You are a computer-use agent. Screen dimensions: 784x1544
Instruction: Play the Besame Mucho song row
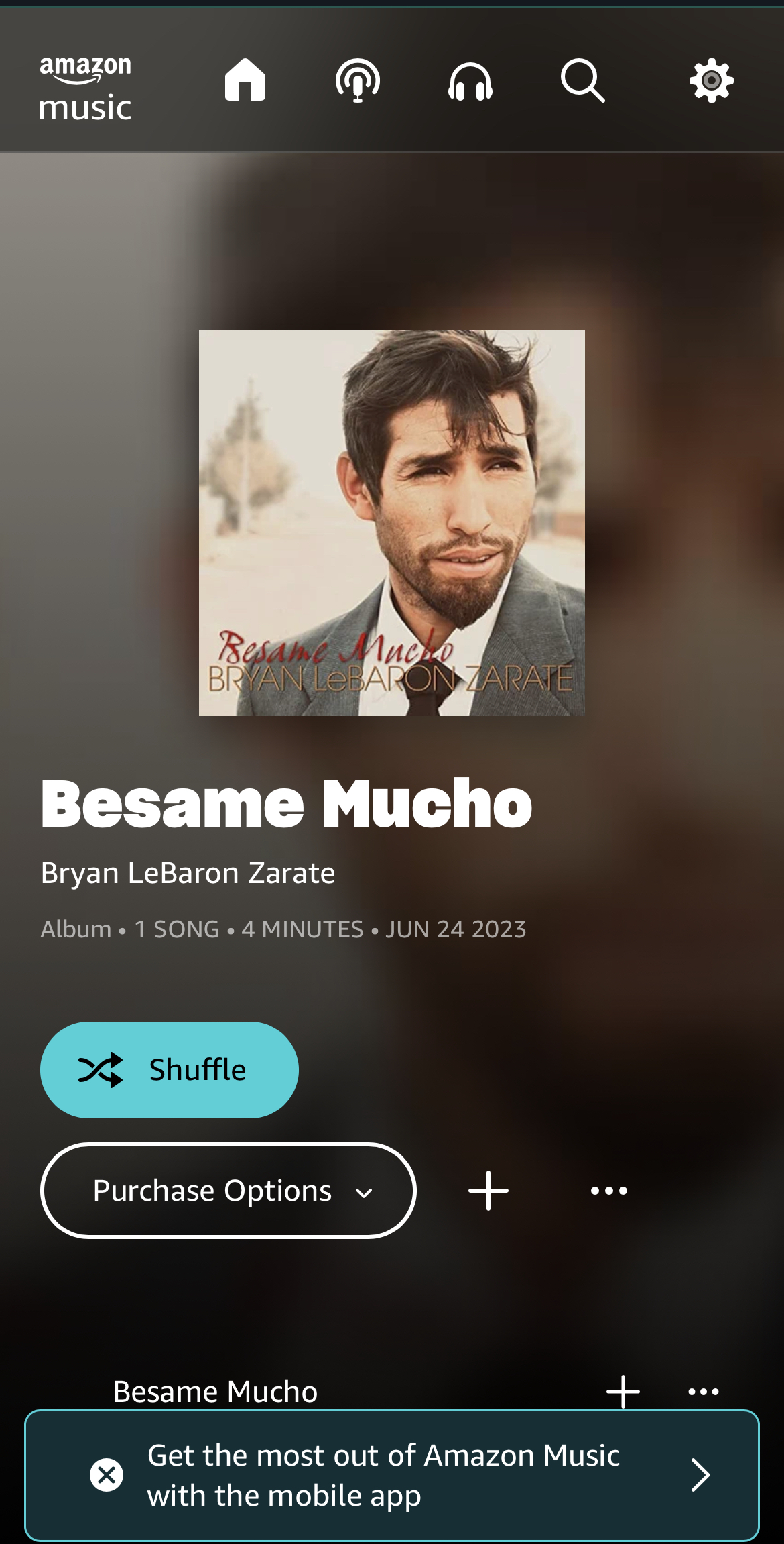tap(215, 1392)
